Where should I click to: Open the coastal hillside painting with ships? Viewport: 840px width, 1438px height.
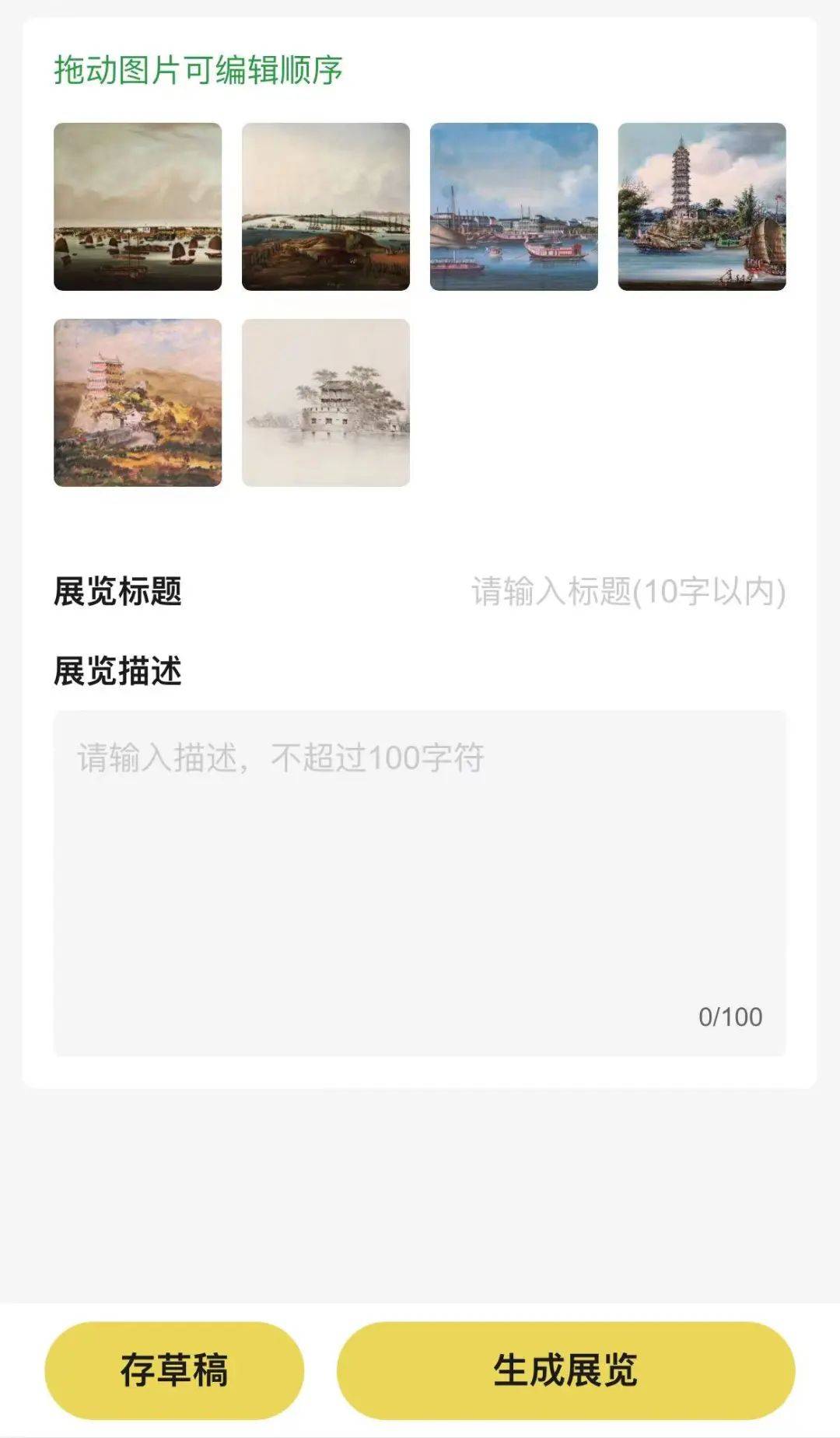coord(326,207)
